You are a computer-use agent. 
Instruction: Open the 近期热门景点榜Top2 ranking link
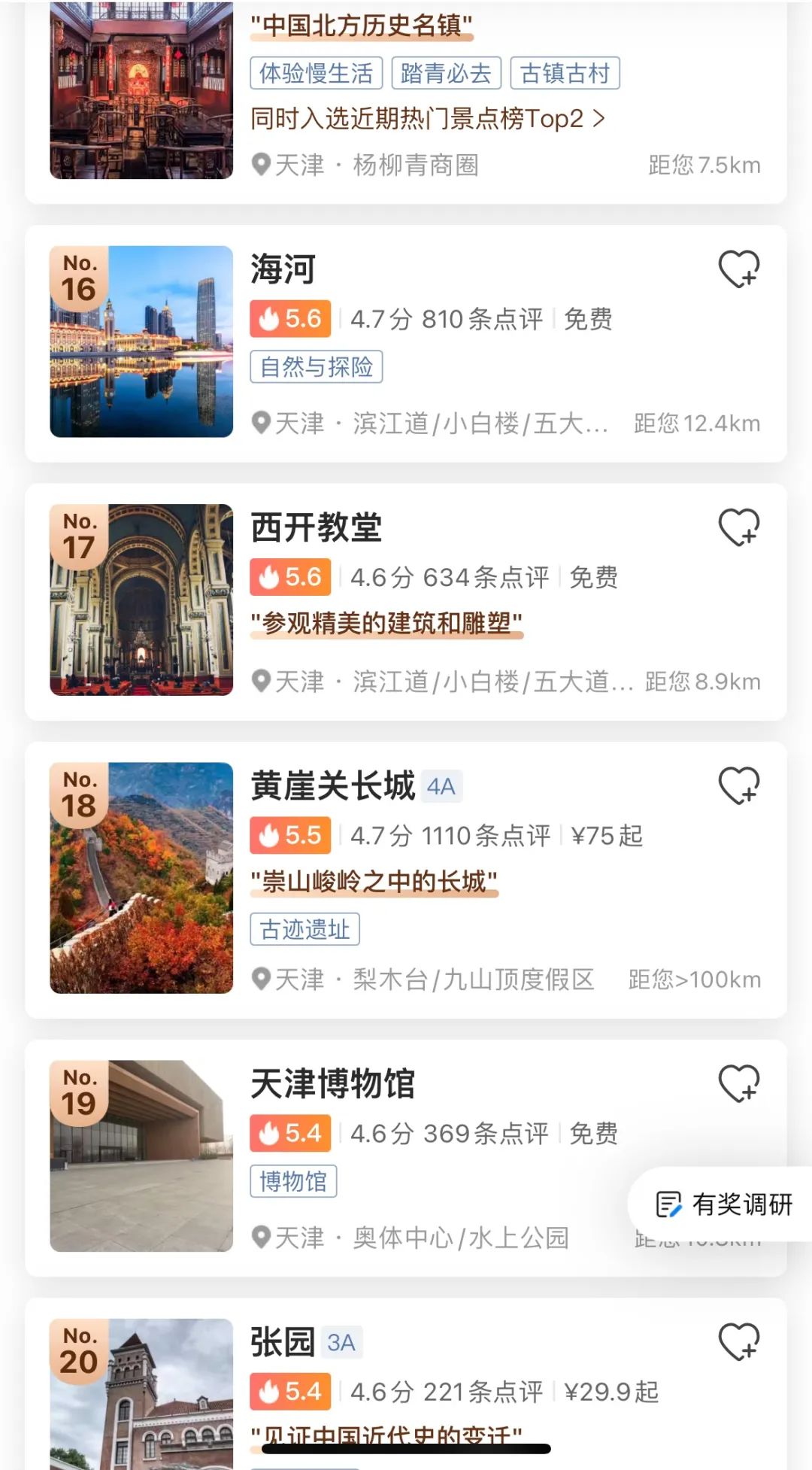click(427, 119)
